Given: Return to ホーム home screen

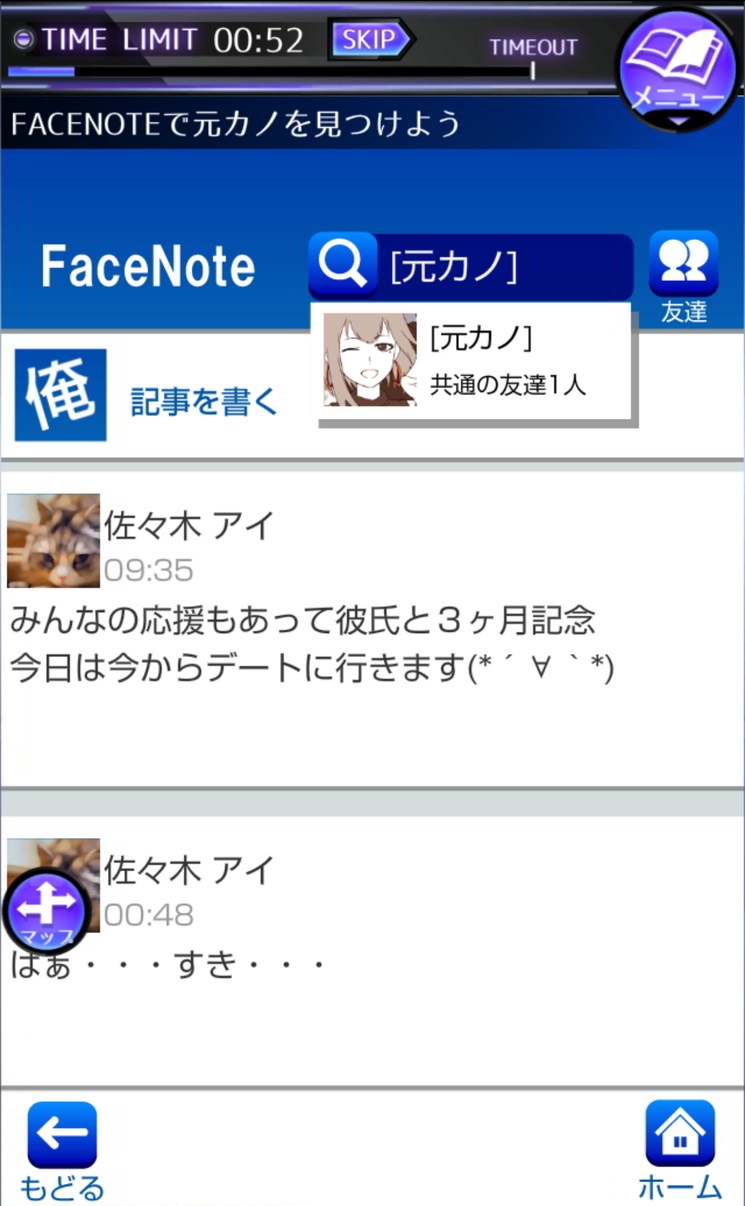Looking at the screenshot, I should pos(680,1148).
